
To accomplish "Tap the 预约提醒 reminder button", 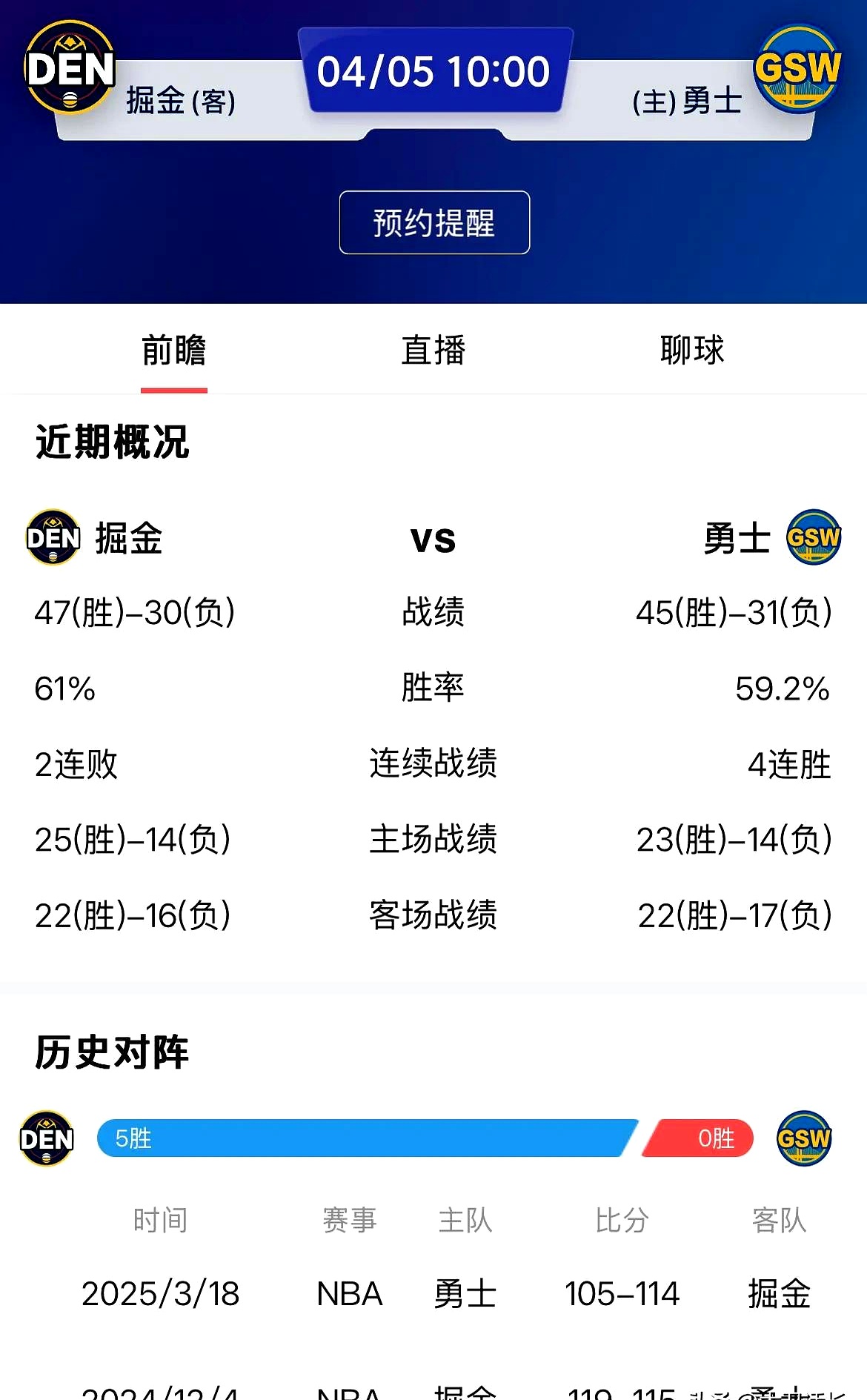I will (433, 222).
